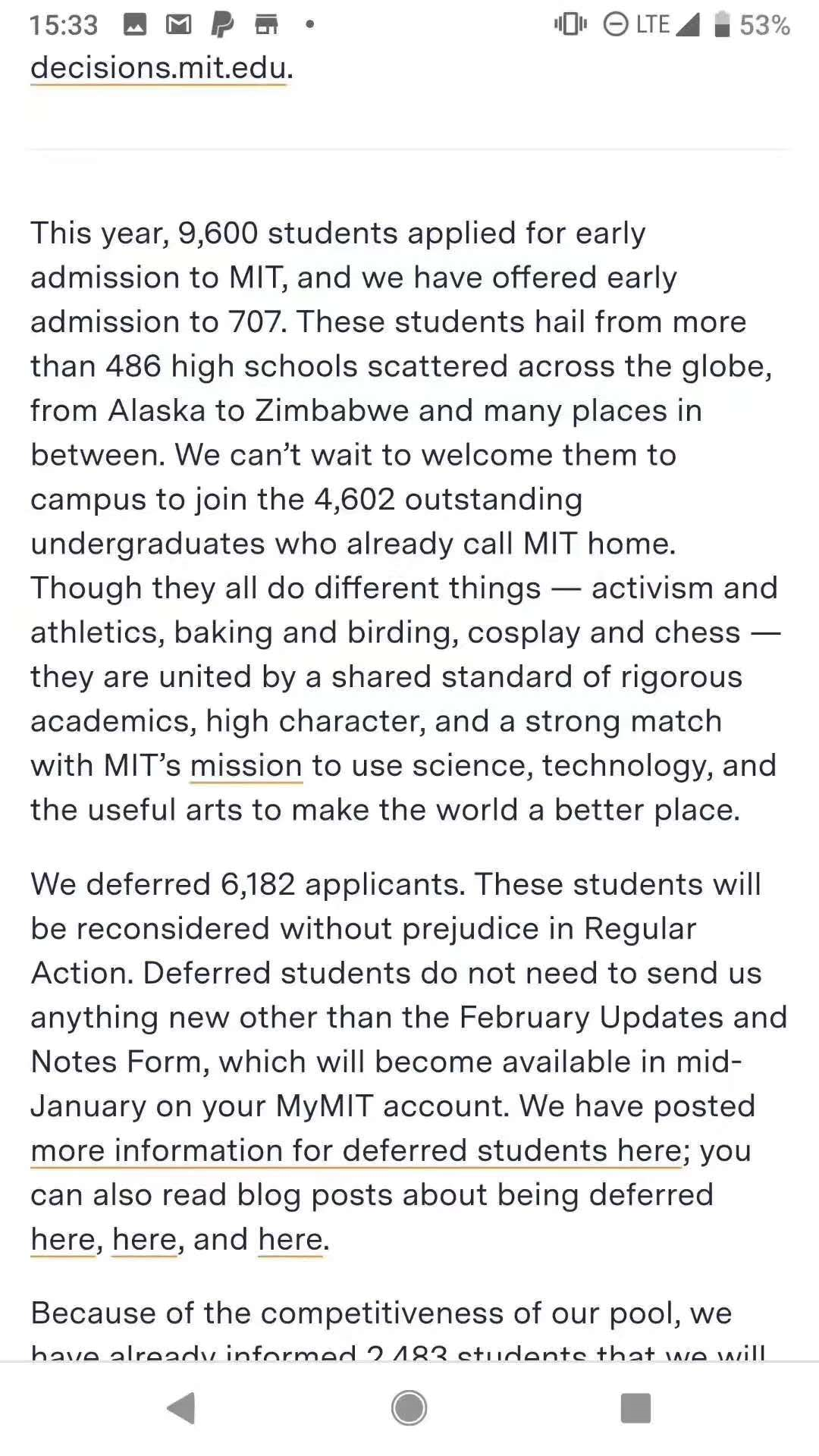Open recent apps with the square button
This screenshot has width=819, height=1456.
(x=635, y=1408)
